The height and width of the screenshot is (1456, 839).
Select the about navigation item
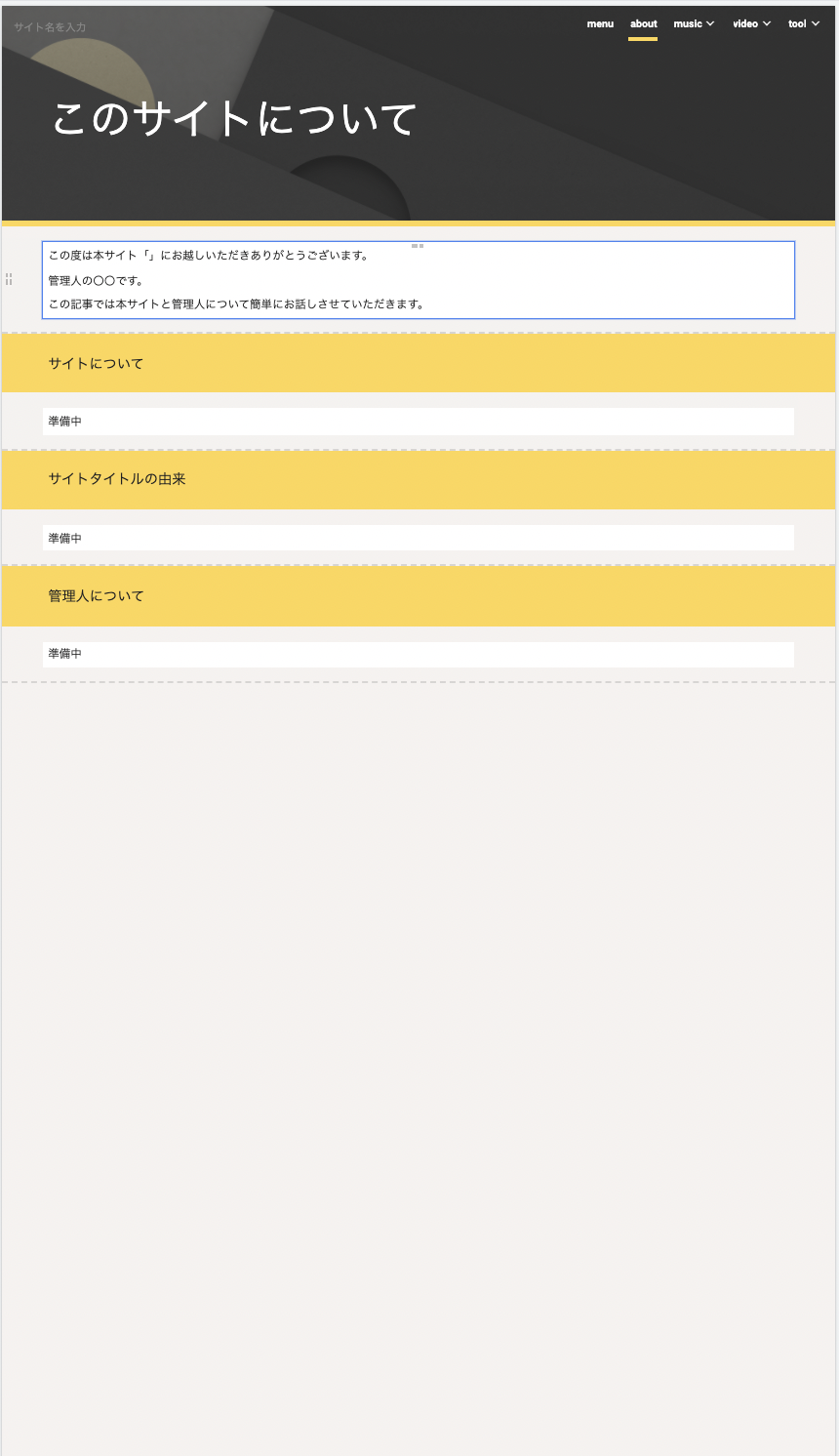point(643,24)
